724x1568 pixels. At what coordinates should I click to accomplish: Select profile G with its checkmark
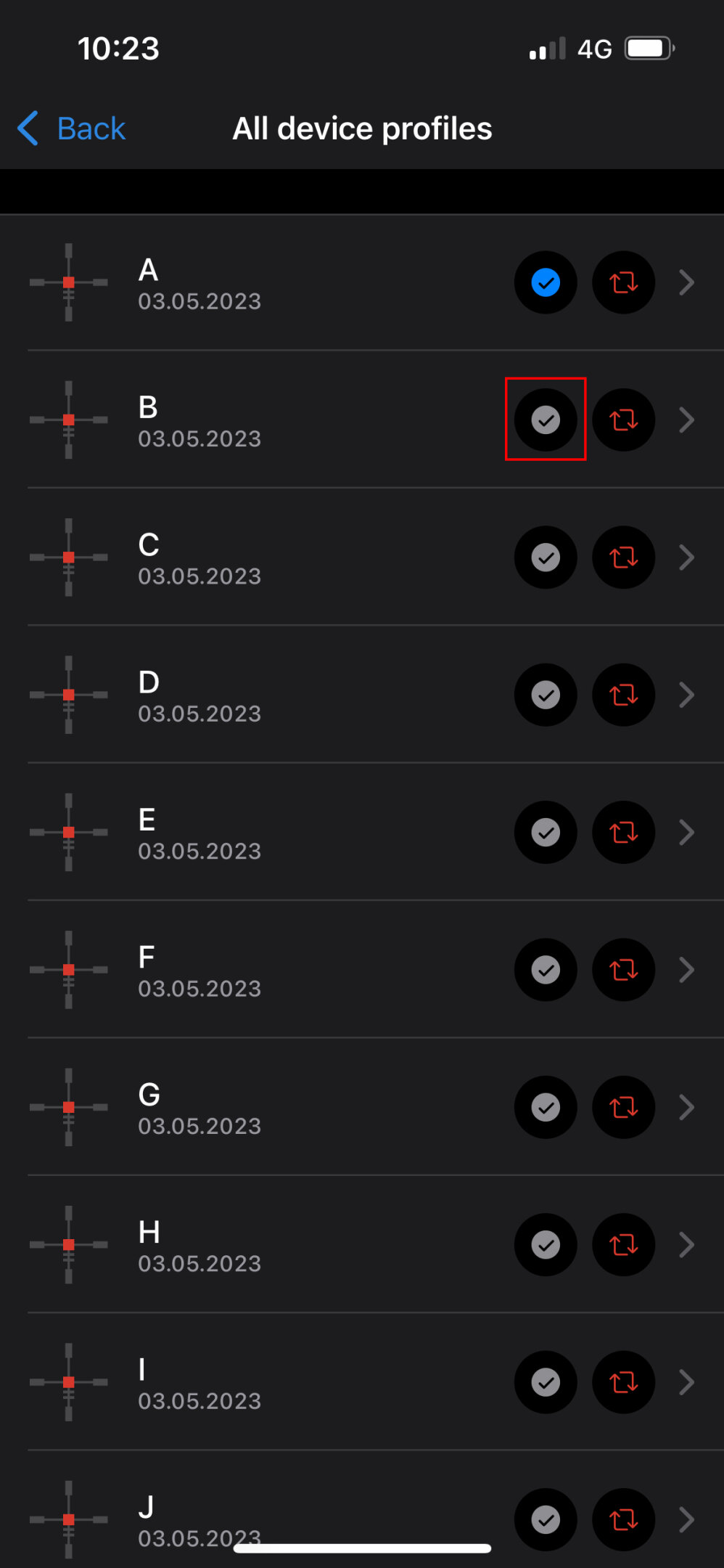tap(546, 1107)
